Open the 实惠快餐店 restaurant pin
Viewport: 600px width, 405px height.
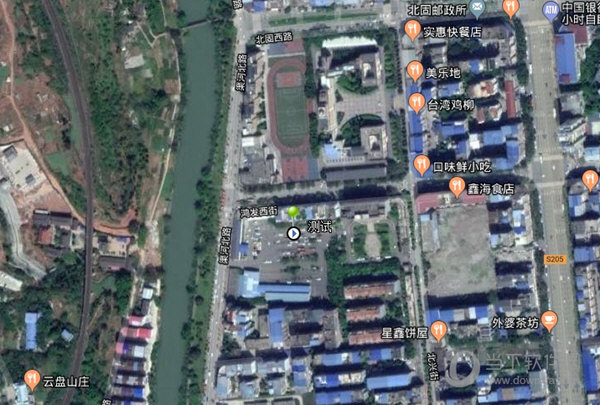click(x=412, y=31)
